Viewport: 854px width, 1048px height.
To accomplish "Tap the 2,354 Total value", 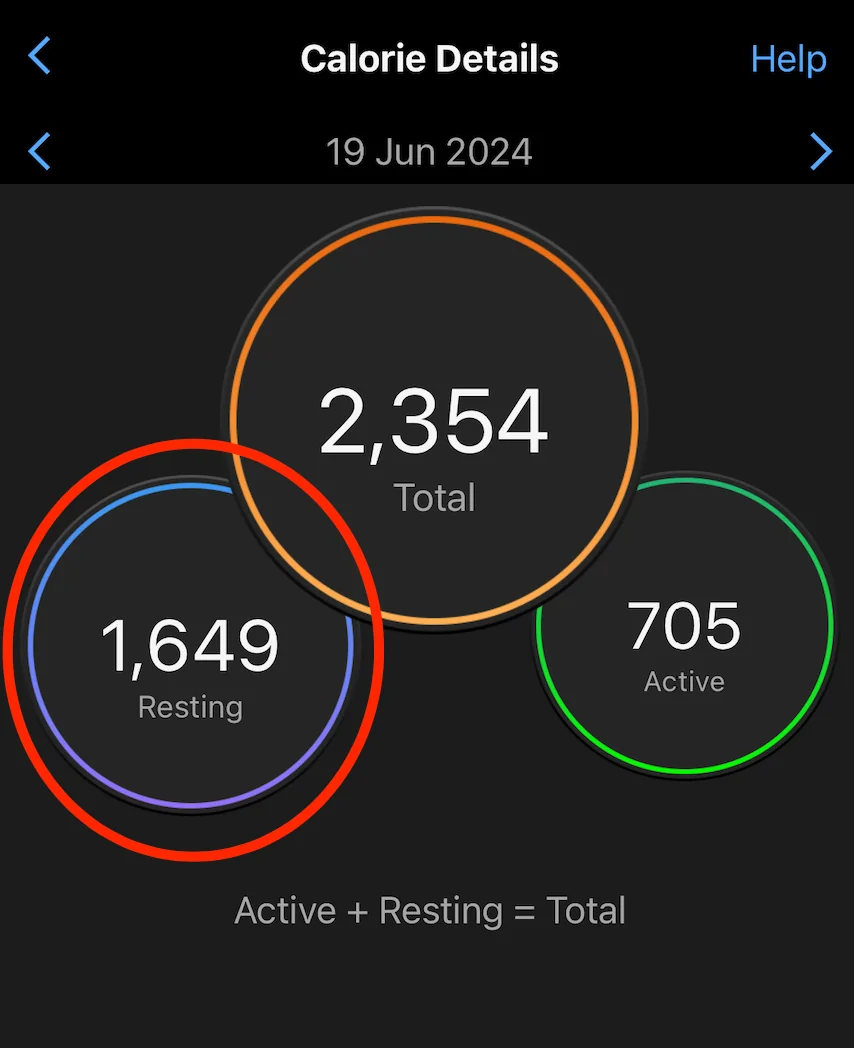I will [x=432, y=422].
